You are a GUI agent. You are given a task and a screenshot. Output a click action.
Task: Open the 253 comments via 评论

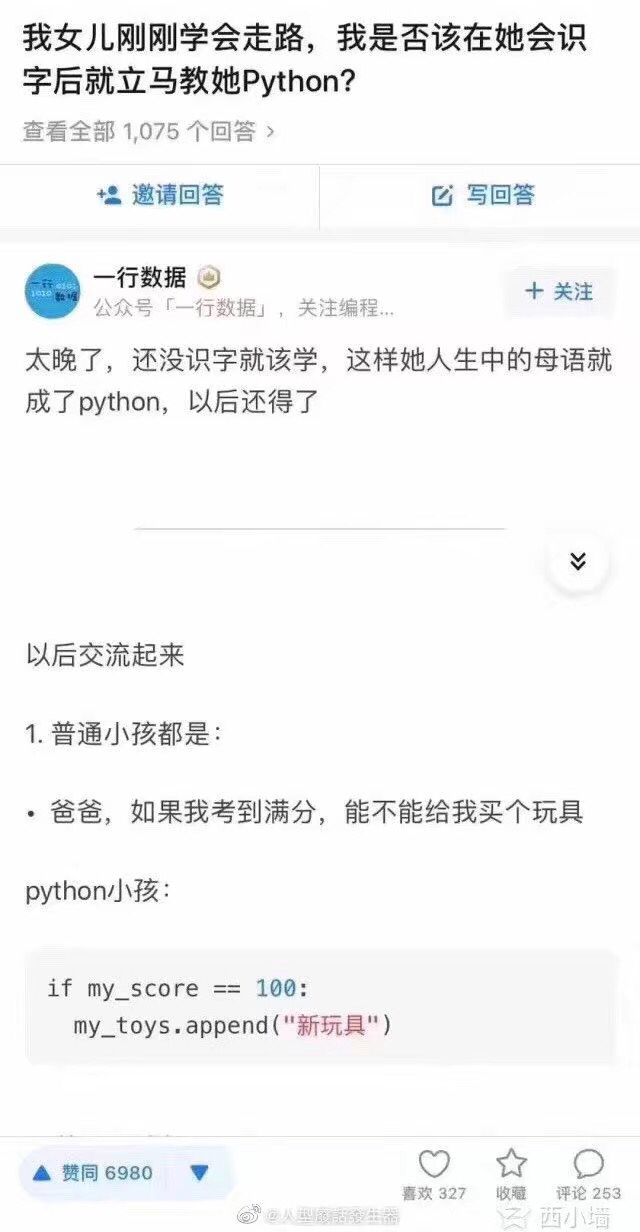point(589,1172)
